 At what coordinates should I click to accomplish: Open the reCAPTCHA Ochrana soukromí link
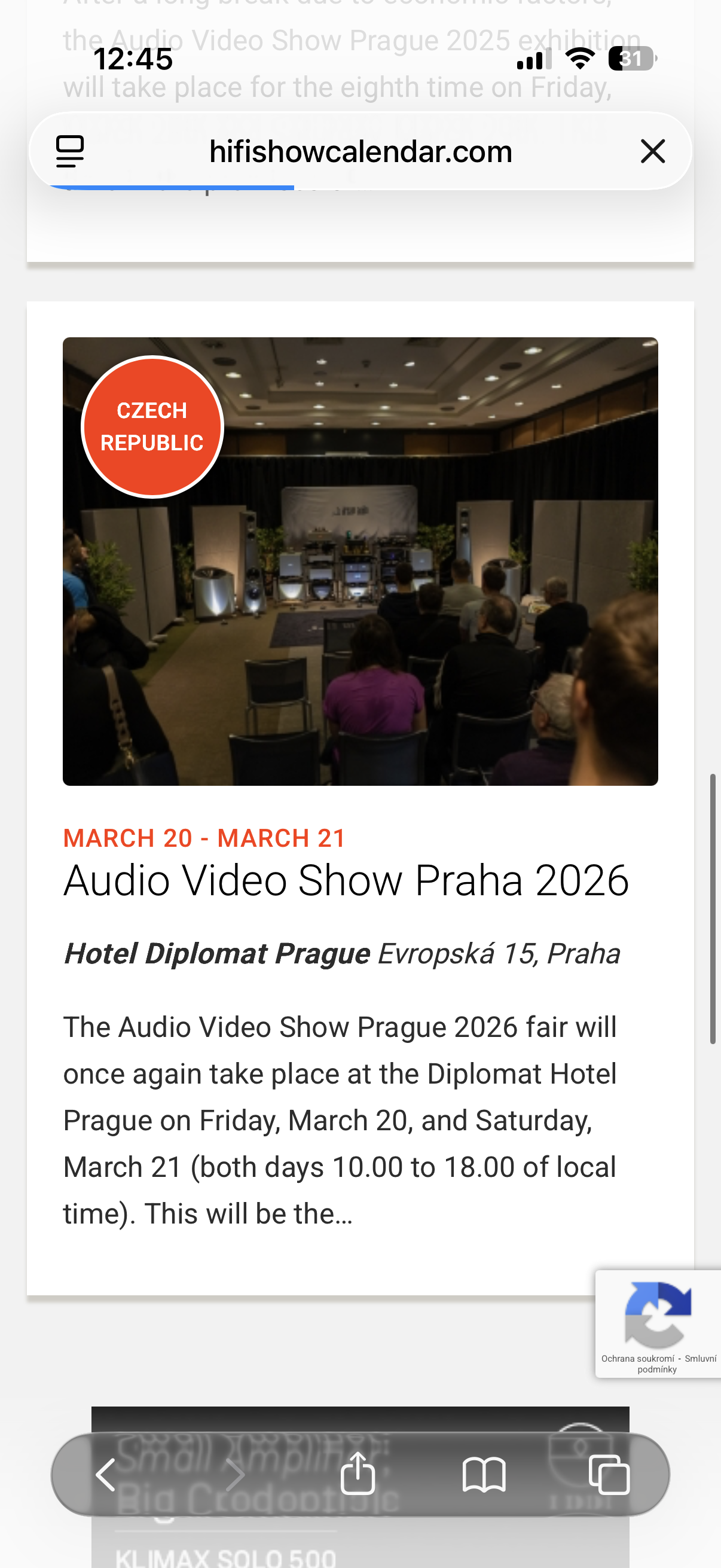(637, 1358)
